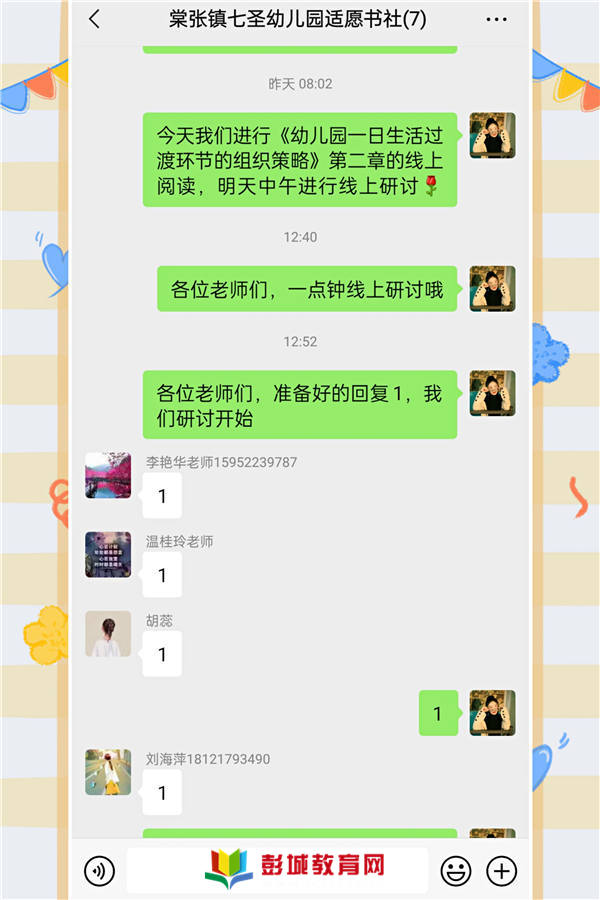Screen dimensions: 600x900
Task: Open the plus attachment menu
Action: 501,870
